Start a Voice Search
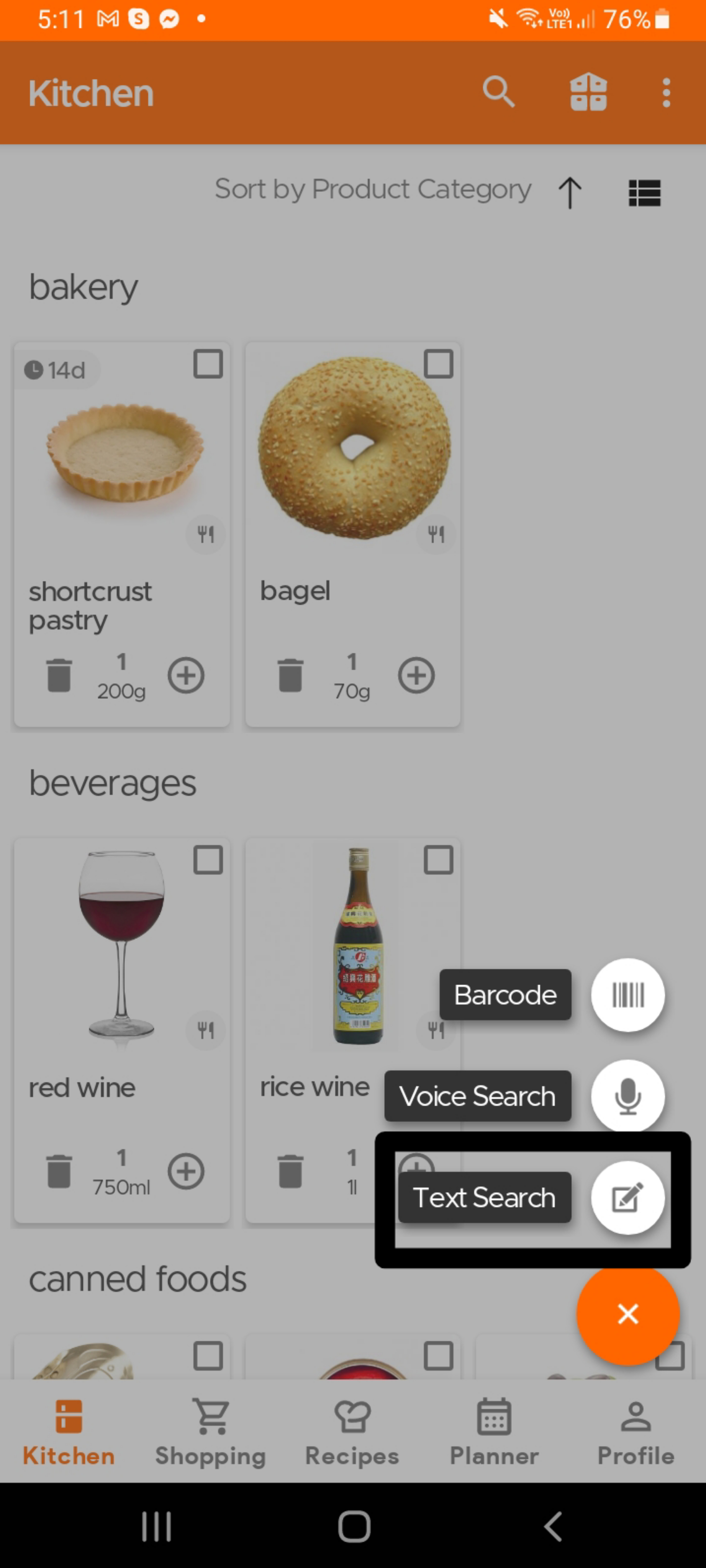The image size is (706, 1568). click(627, 1095)
